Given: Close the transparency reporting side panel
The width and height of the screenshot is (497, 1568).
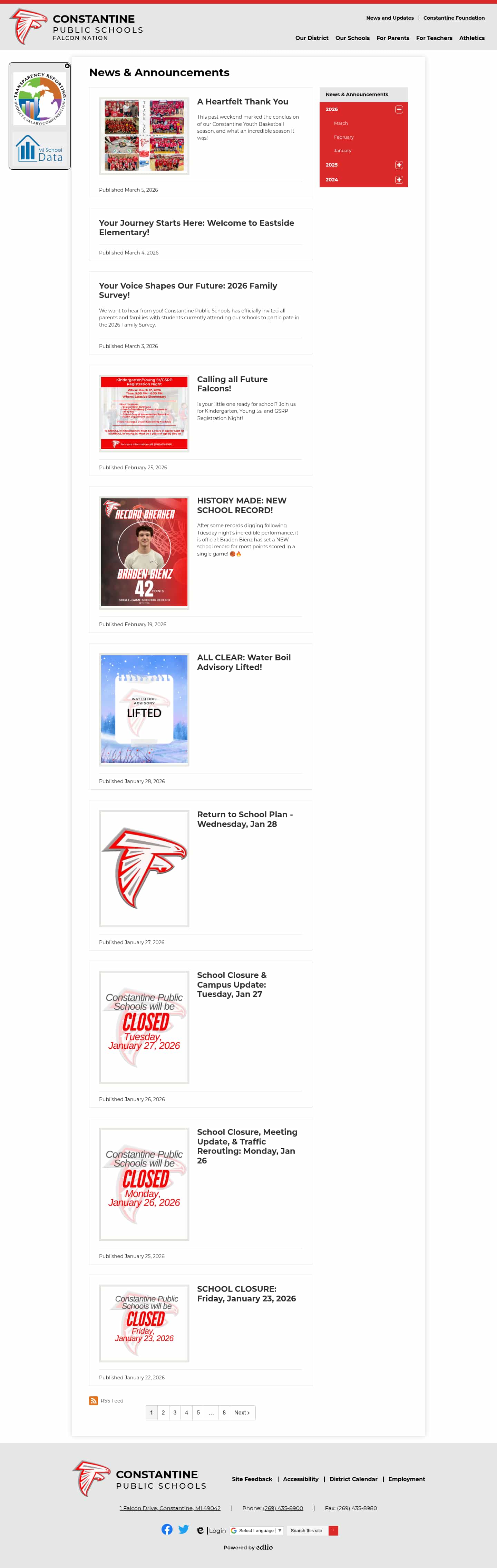Looking at the screenshot, I should pyautogui.click(x=67, y=66).
